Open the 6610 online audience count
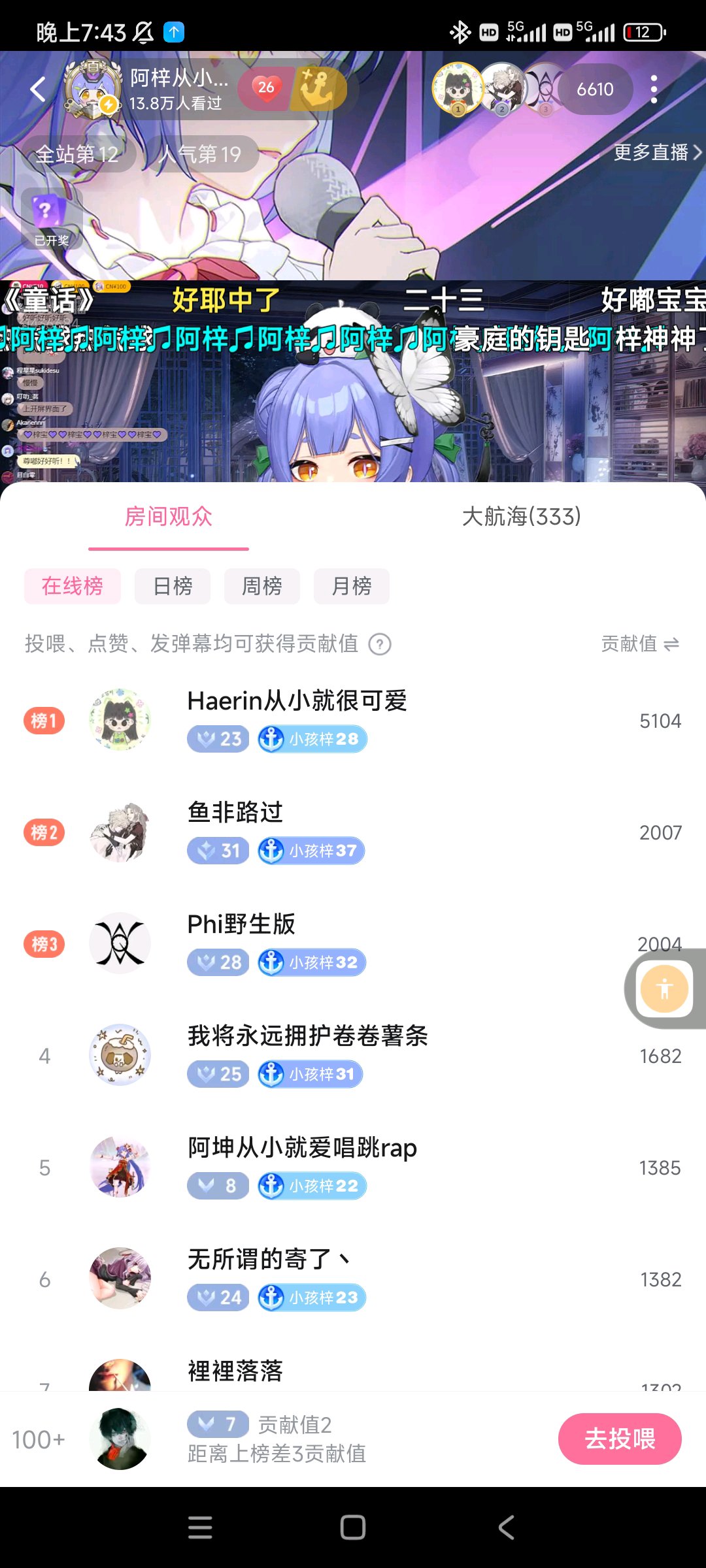 click(x=595, y=90)
